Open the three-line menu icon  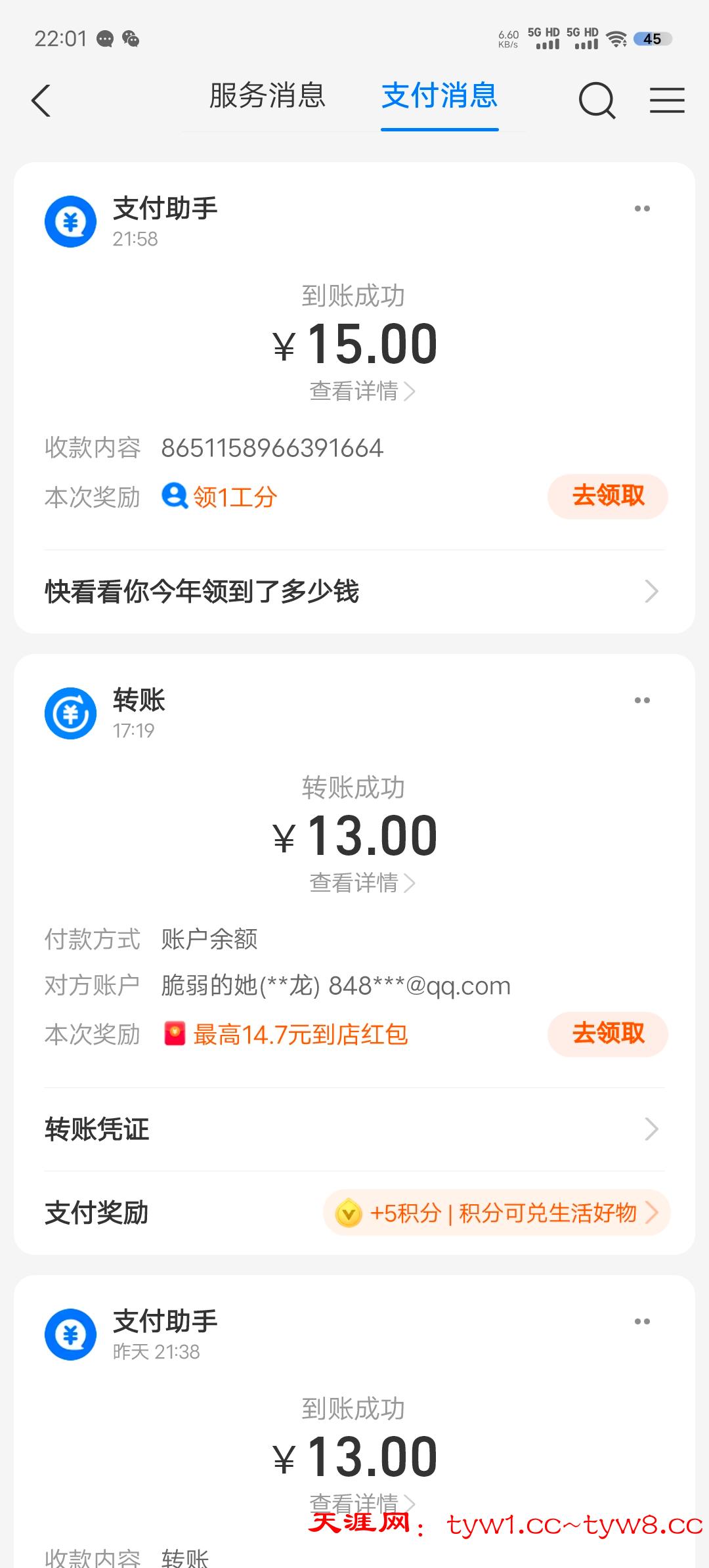pos(667,101)
